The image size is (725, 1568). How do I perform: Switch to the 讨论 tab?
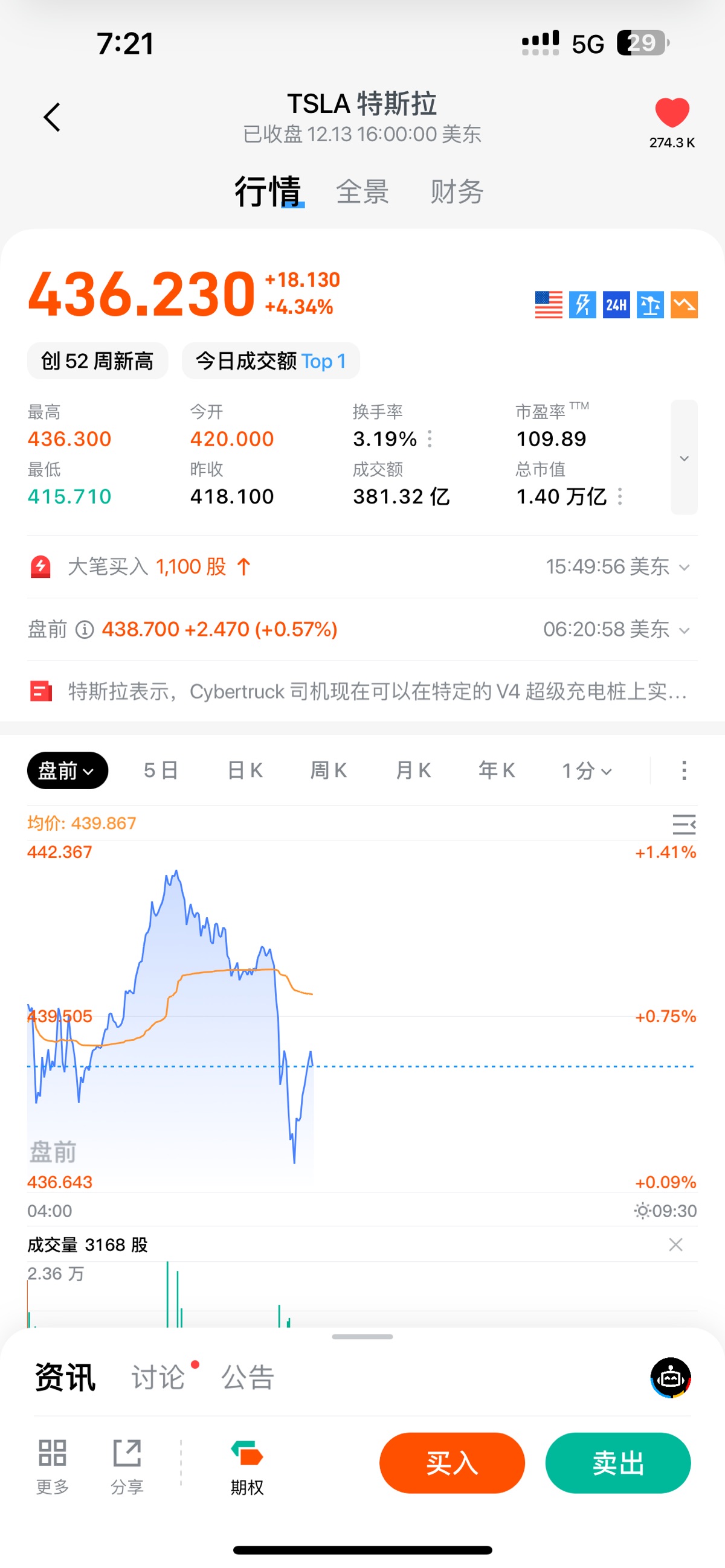pos(158,1377)
